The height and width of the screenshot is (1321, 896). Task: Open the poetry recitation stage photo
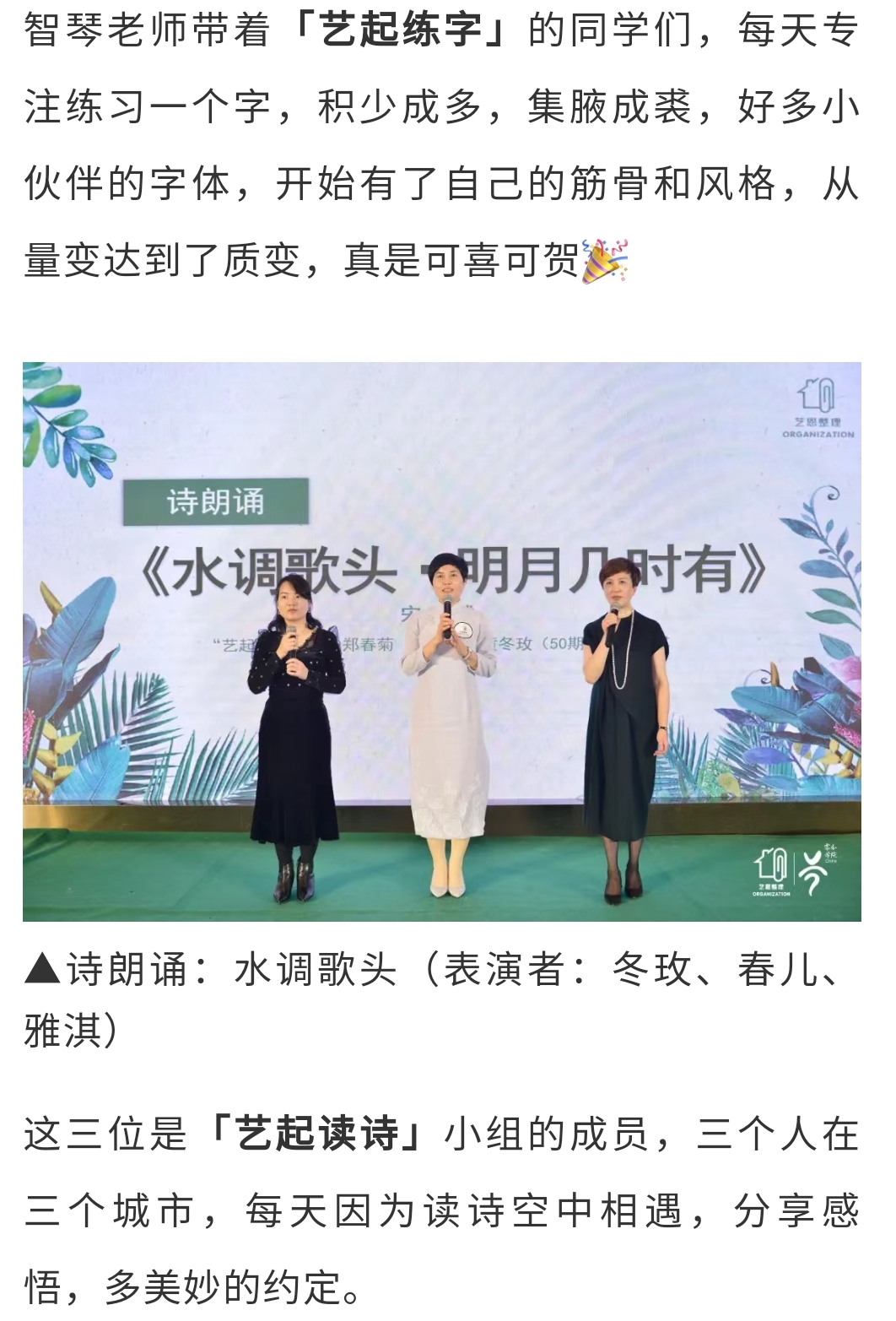(x=441, y=642)
